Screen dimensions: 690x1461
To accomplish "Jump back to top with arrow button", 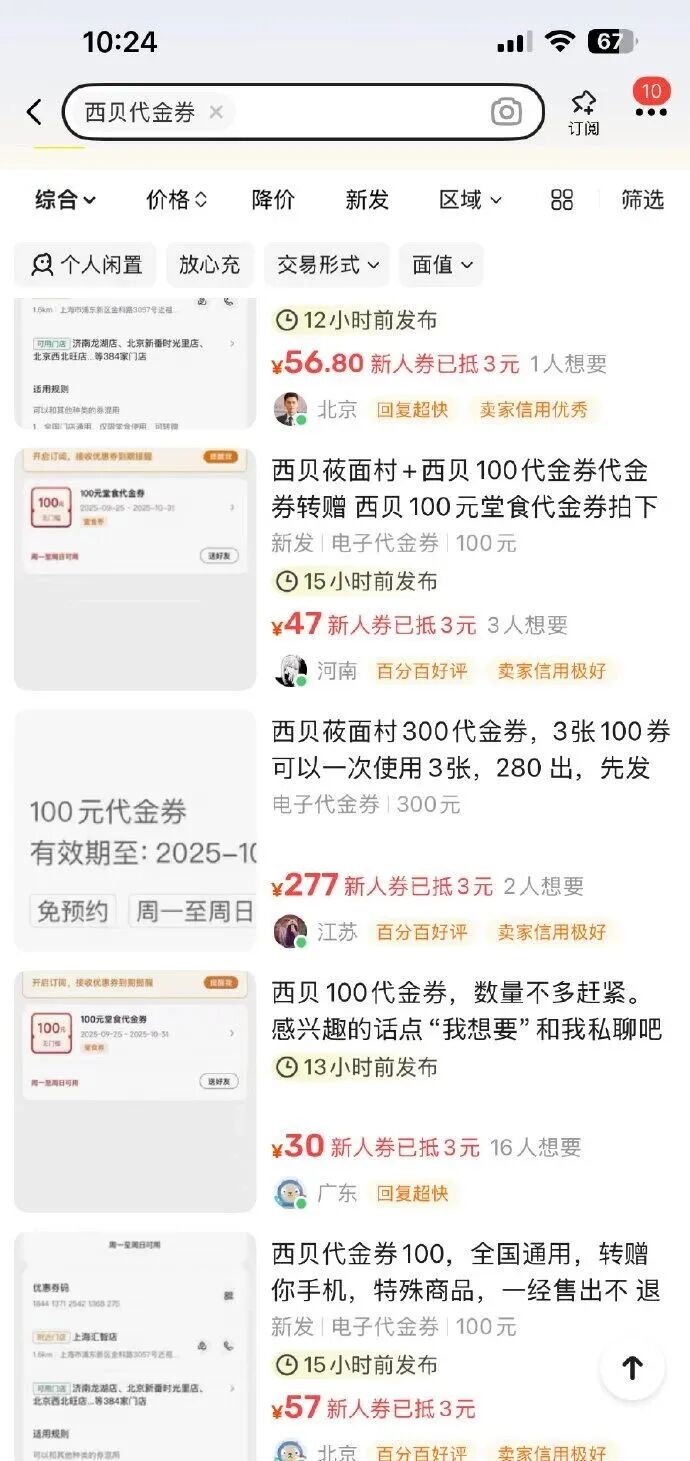I will [x=632, y=1367].
